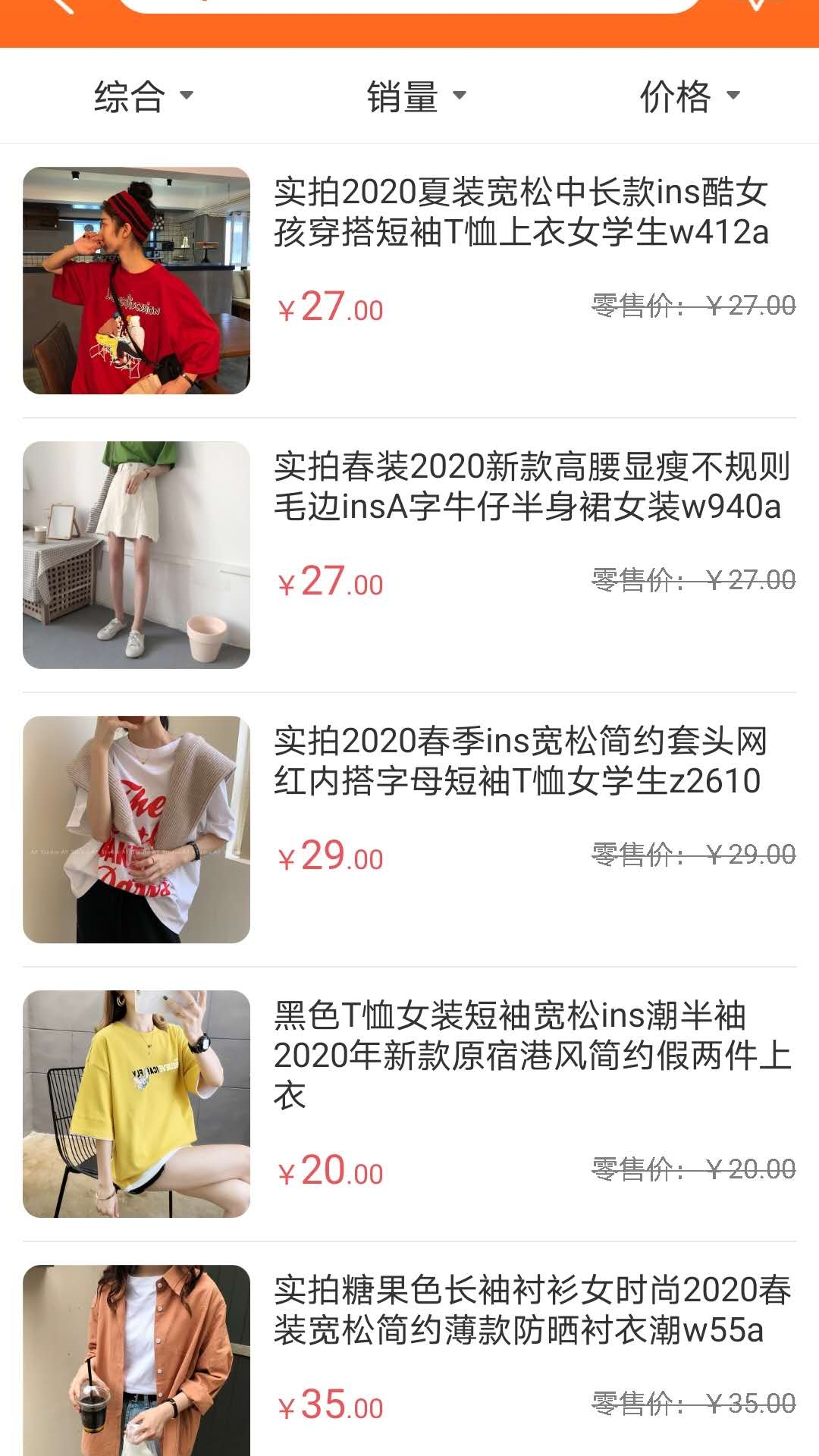Open the red T恤 w412a product
Viewport: 819px width, 1456px height.
pyautogui.click(x=520, y=213)
